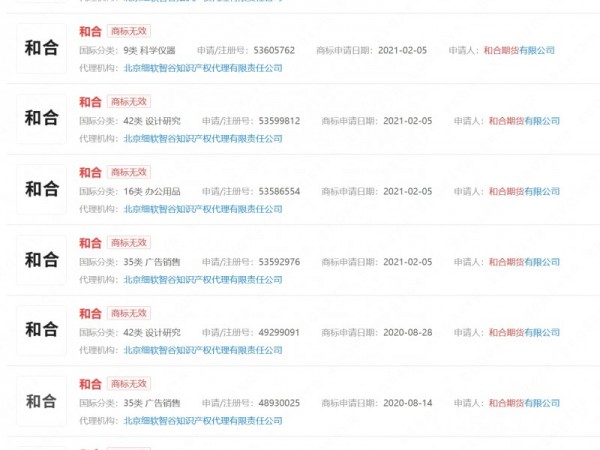This screenshot has height=450, width=600.
Task: Open trademark entry with registration number 48930025
Action: click(x=90, y=384)
